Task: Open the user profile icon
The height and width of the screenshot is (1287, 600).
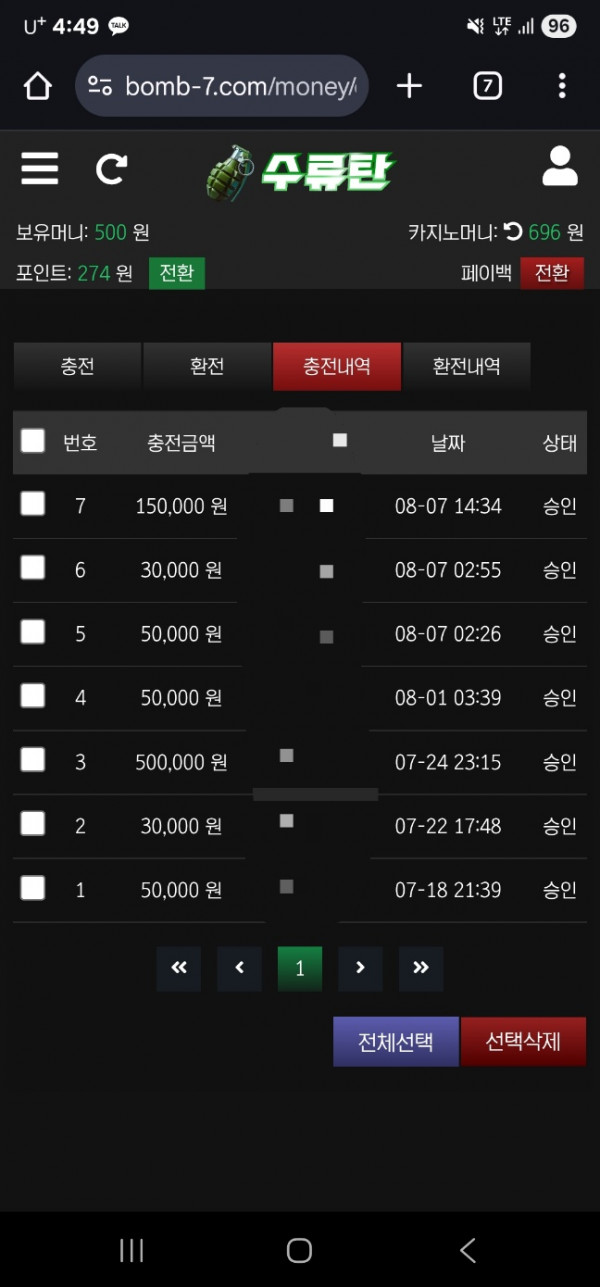Action: click(x=560, y=167)
